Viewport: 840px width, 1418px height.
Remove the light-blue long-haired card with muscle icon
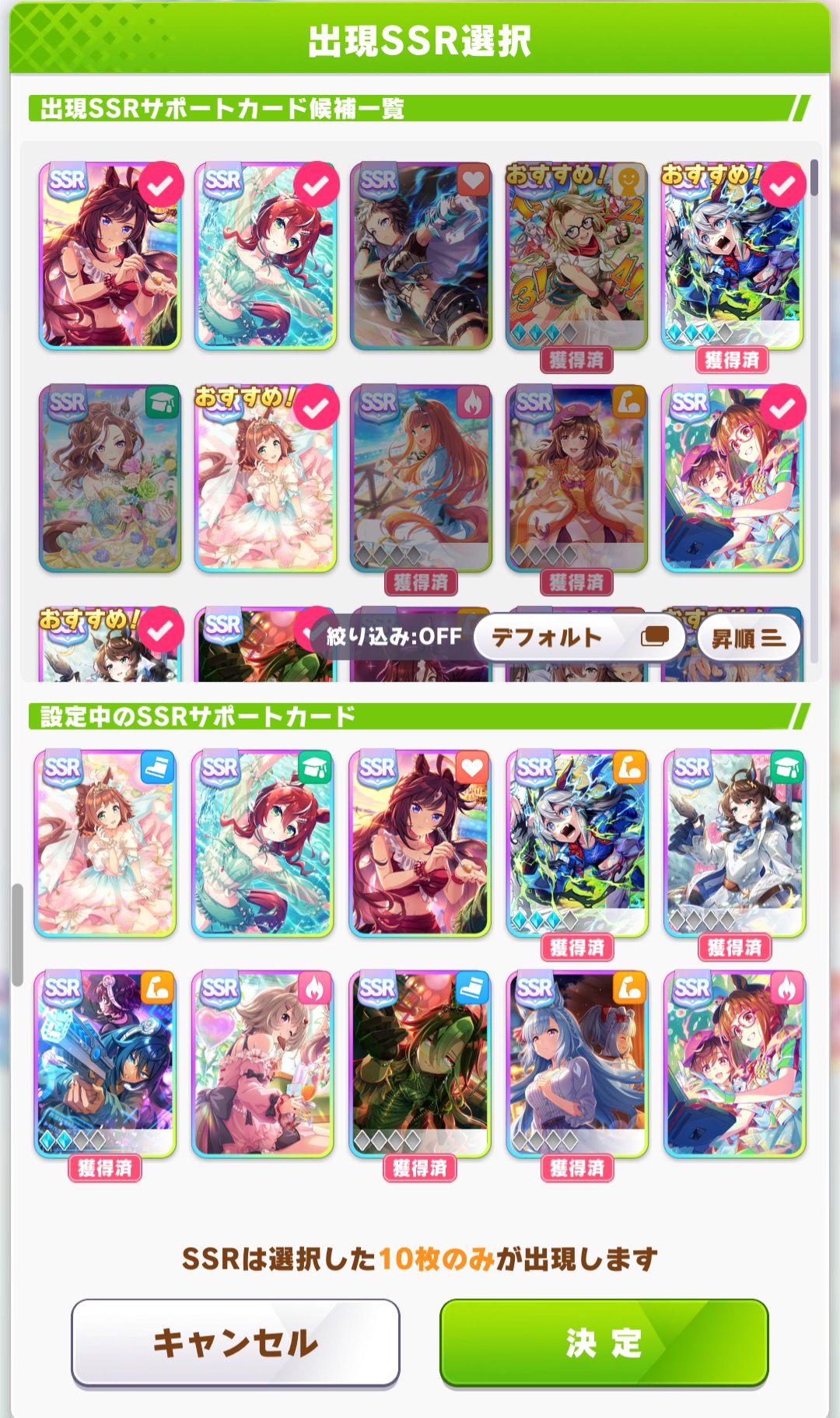point(576,1064)
